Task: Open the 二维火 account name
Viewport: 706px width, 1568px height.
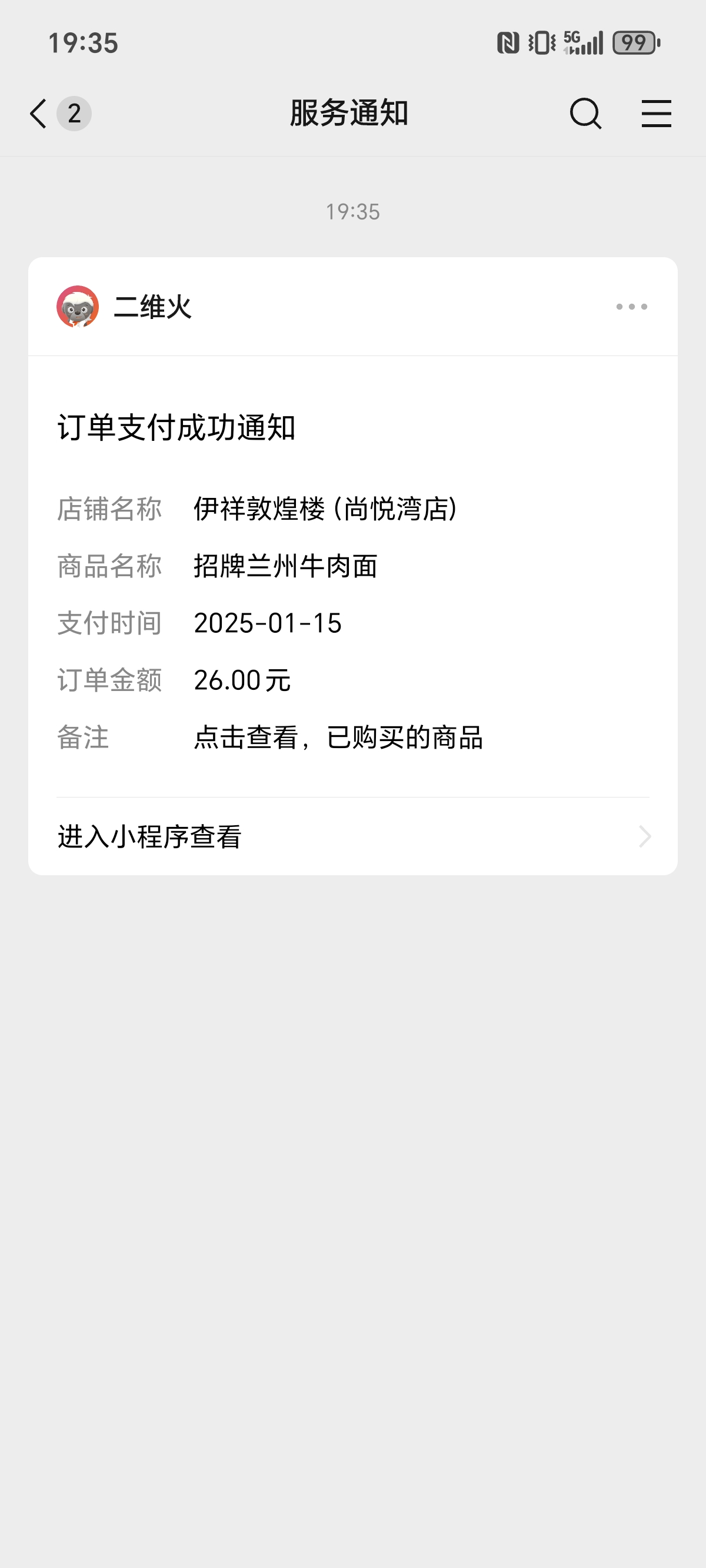Action: point(153,306)
